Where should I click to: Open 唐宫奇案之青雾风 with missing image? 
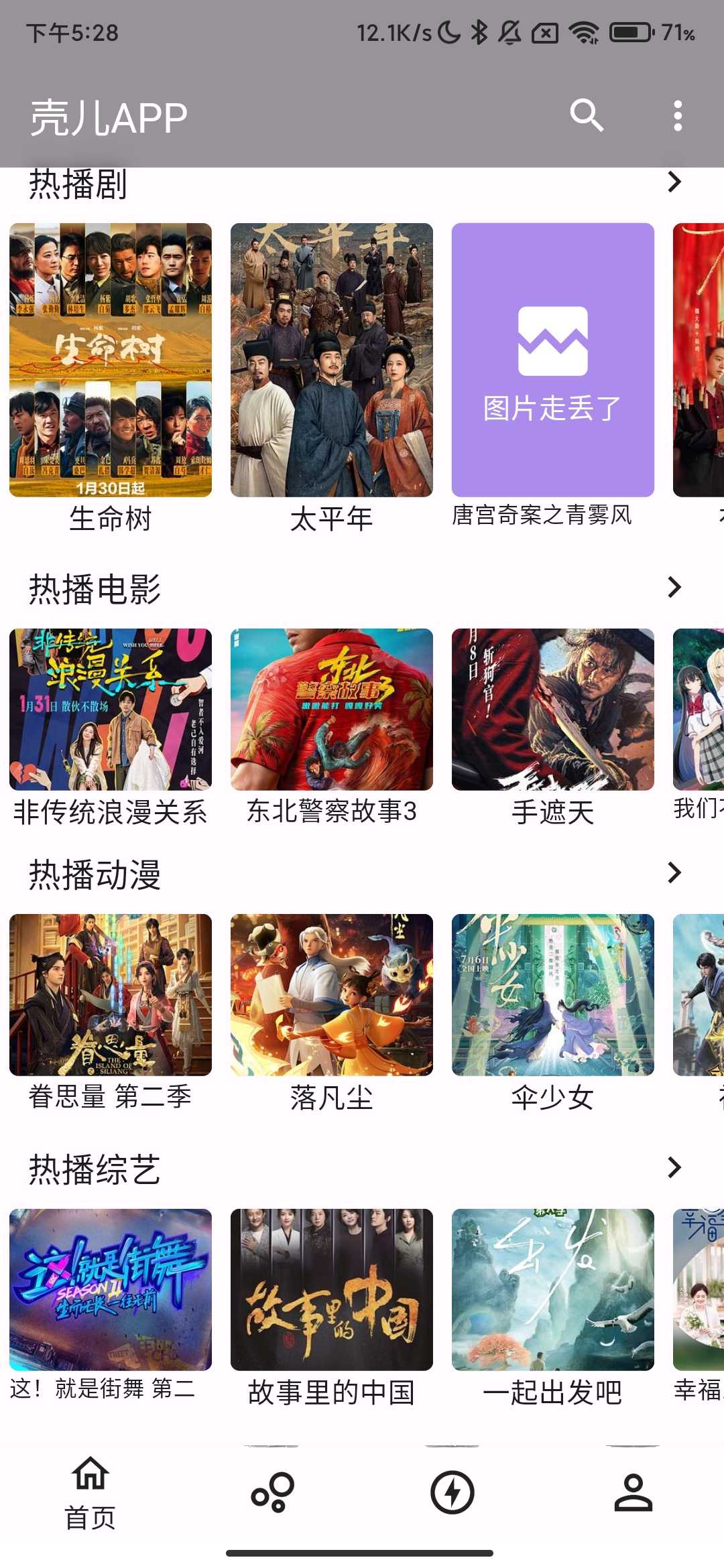[x=553, y=361]
